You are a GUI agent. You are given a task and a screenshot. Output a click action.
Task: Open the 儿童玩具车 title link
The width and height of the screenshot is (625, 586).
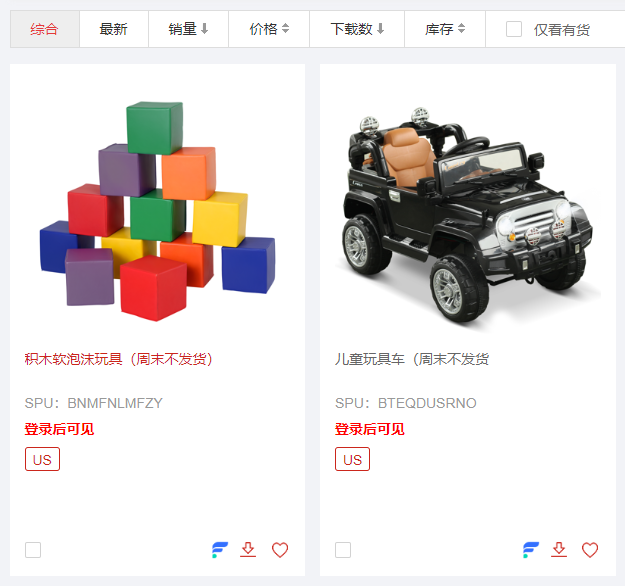pyautogui.click(x=412, y=359)
